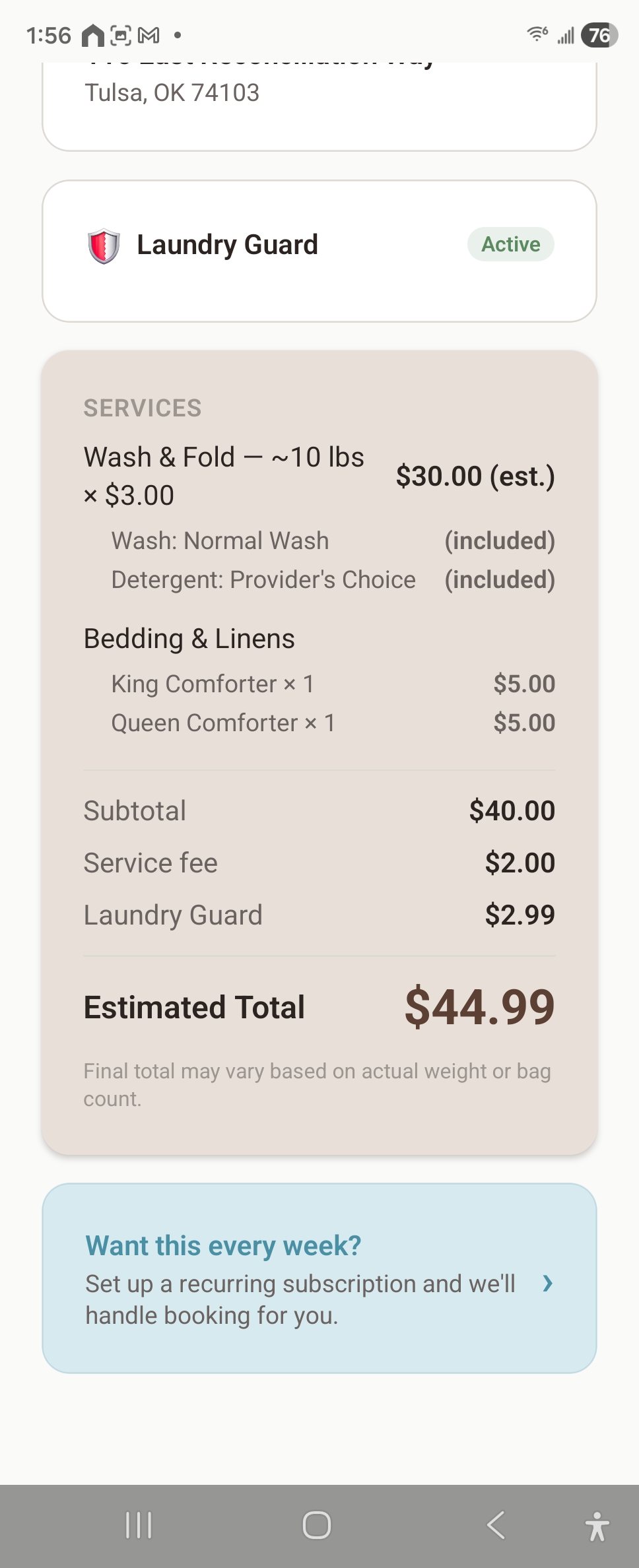Tap the Queen Comforter line item
This screenshot has height=1568, width=639.
(224, 723)
